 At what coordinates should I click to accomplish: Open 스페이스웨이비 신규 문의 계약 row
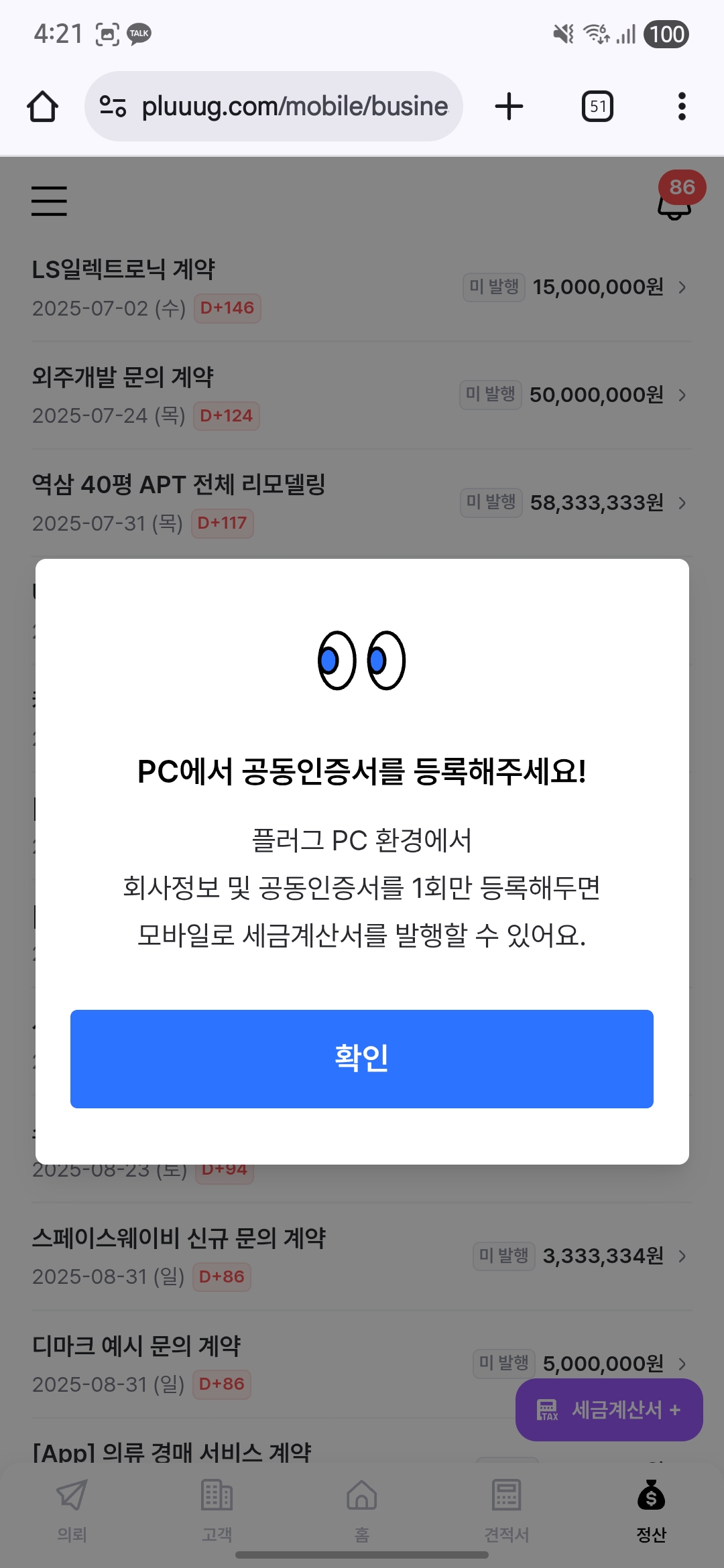361,1256
